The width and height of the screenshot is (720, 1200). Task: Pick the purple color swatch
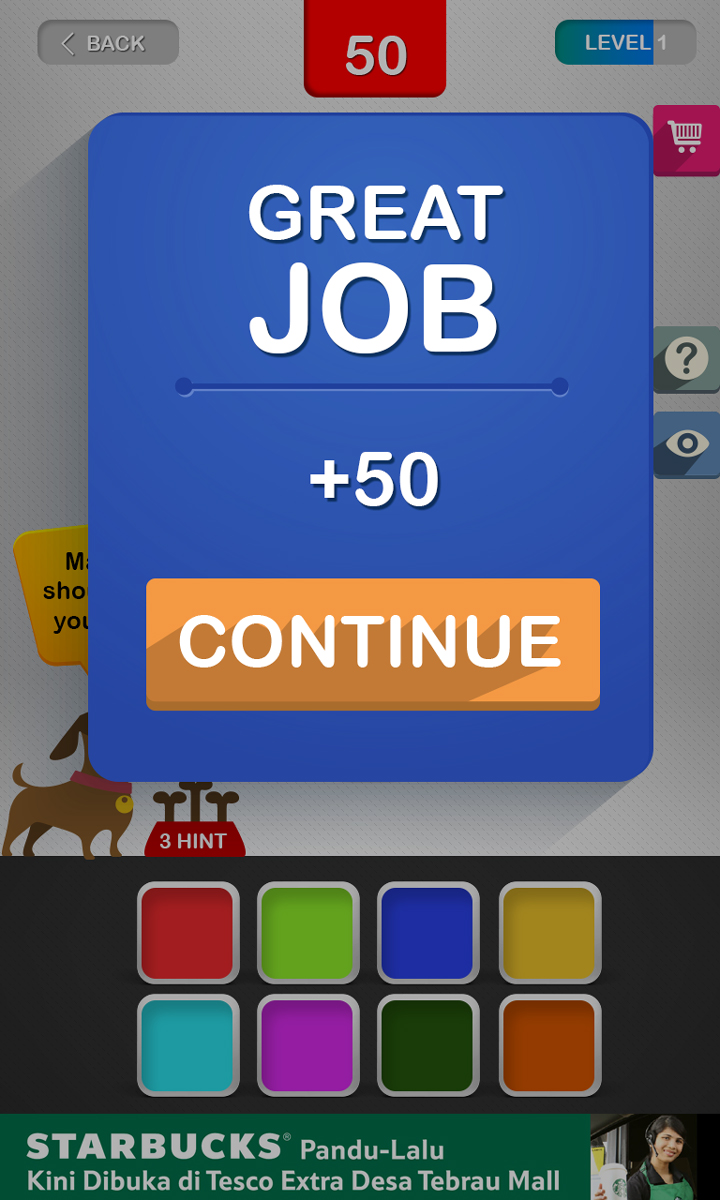(x=308, y=1045)
